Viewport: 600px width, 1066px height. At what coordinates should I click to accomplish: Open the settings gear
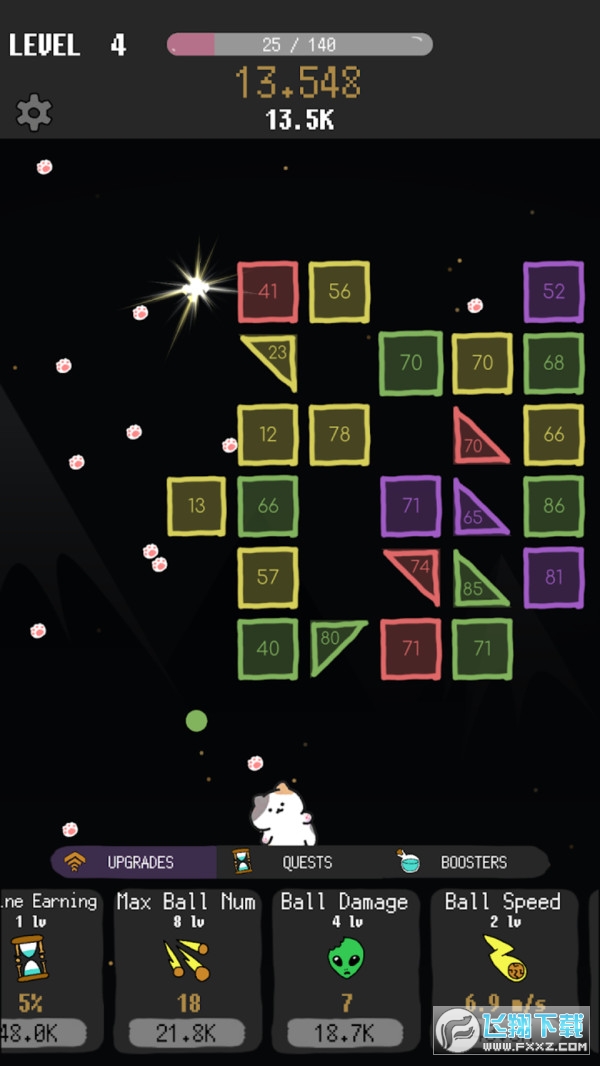click(34, 113)
